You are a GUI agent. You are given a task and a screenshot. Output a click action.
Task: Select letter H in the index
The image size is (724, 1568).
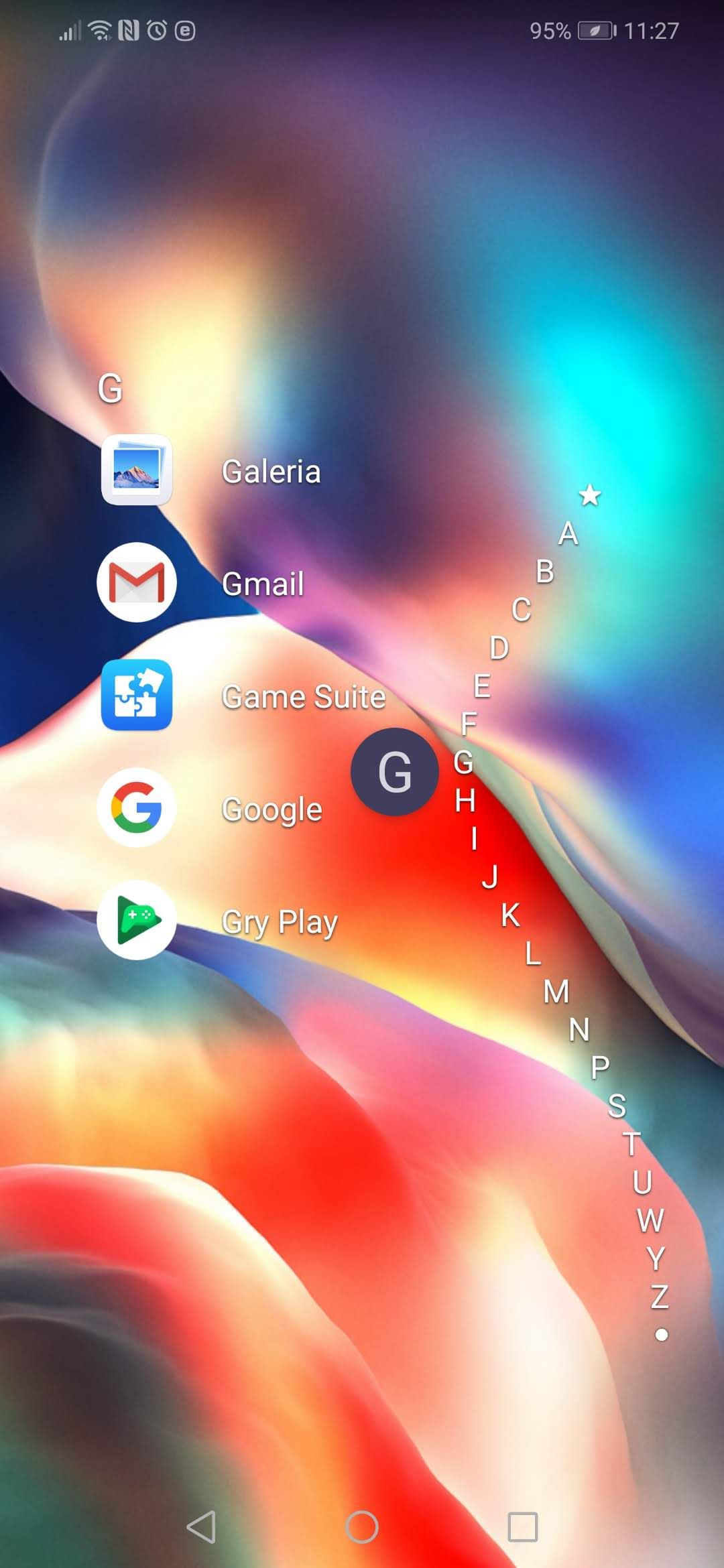coord(465,800)
